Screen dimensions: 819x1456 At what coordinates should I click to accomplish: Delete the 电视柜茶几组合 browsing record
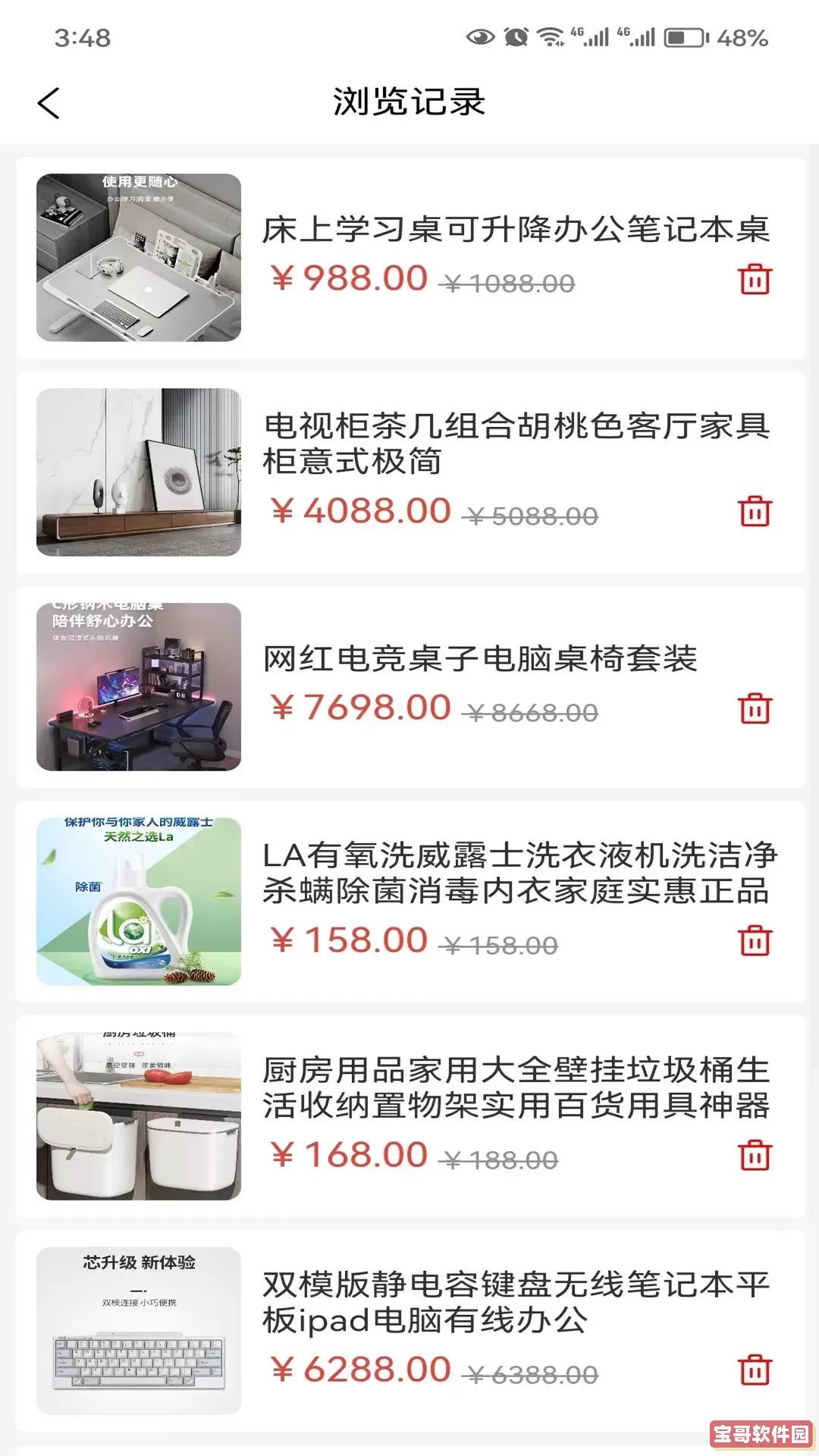755,511
